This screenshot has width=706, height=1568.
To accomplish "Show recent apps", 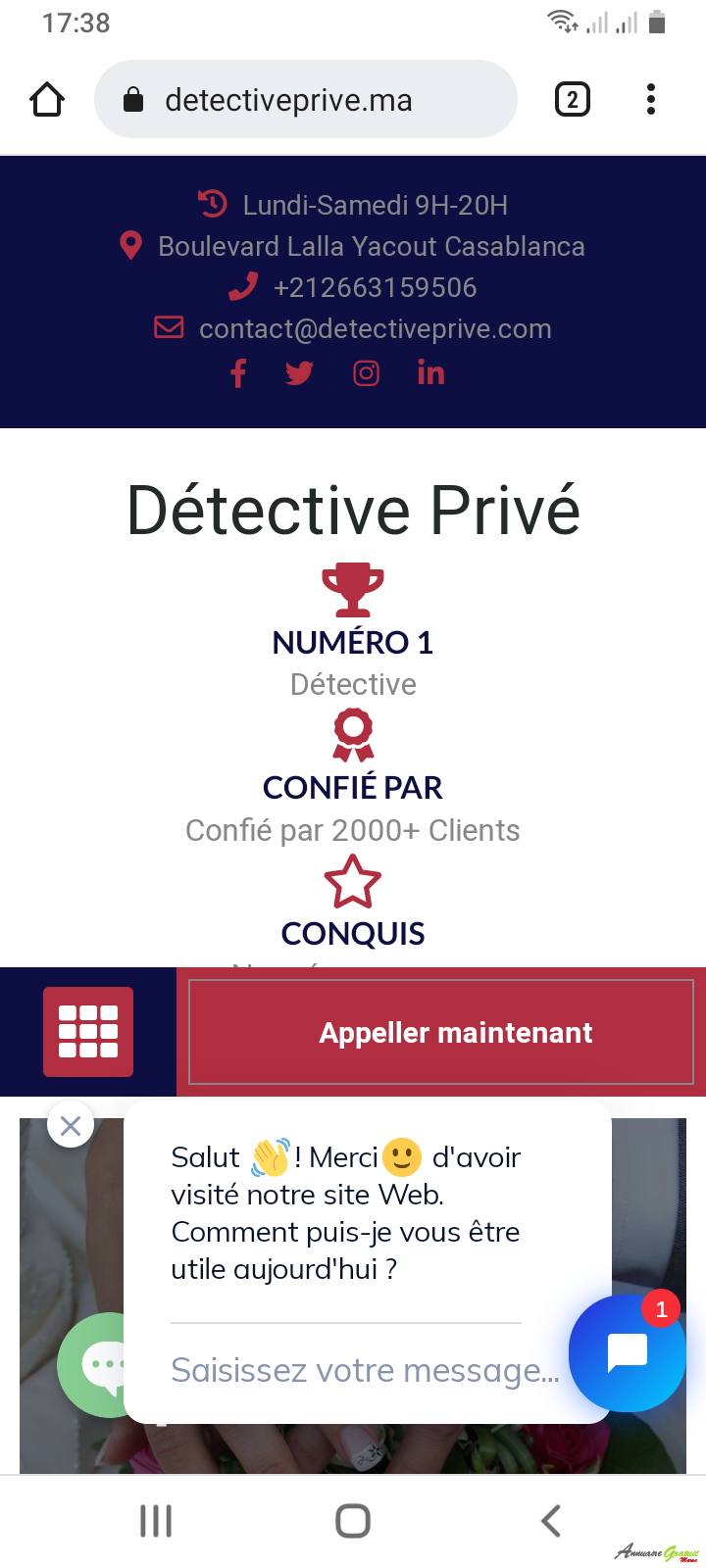I will 156,1521.
